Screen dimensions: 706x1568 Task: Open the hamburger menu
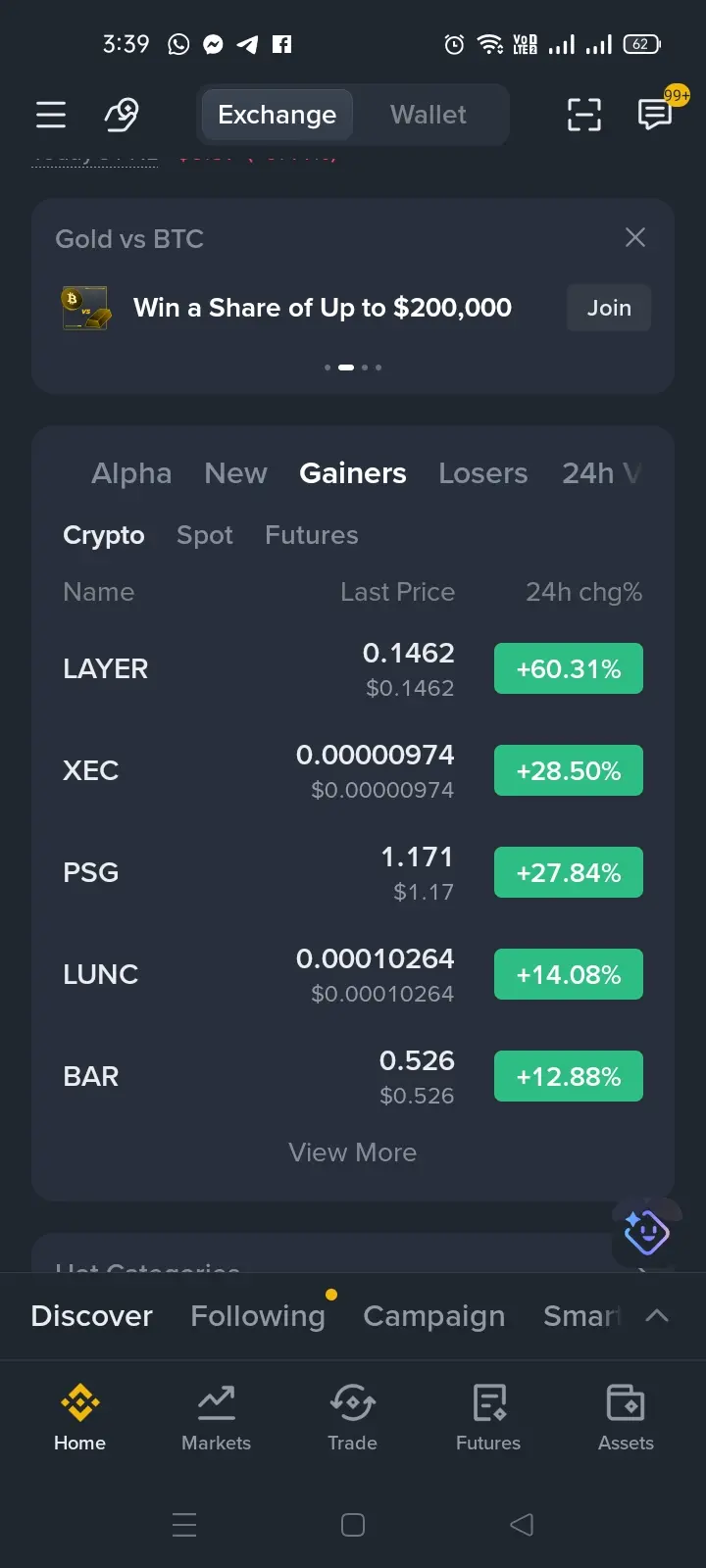tap(51, 115)
